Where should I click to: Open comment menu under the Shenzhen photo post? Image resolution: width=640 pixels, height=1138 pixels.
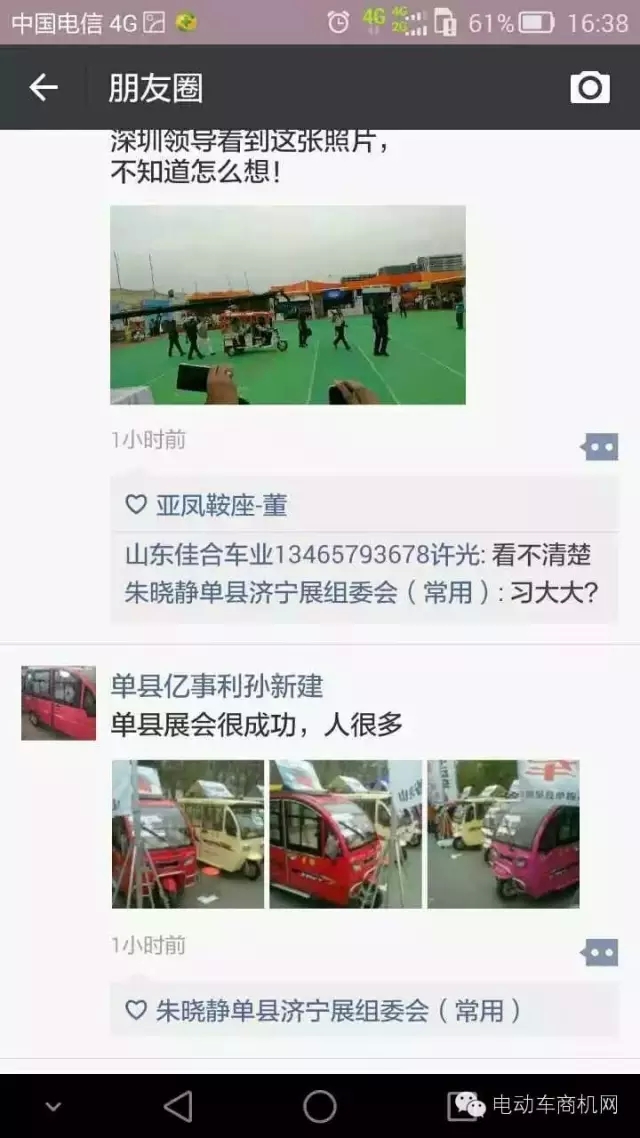(x=600, y=447)
